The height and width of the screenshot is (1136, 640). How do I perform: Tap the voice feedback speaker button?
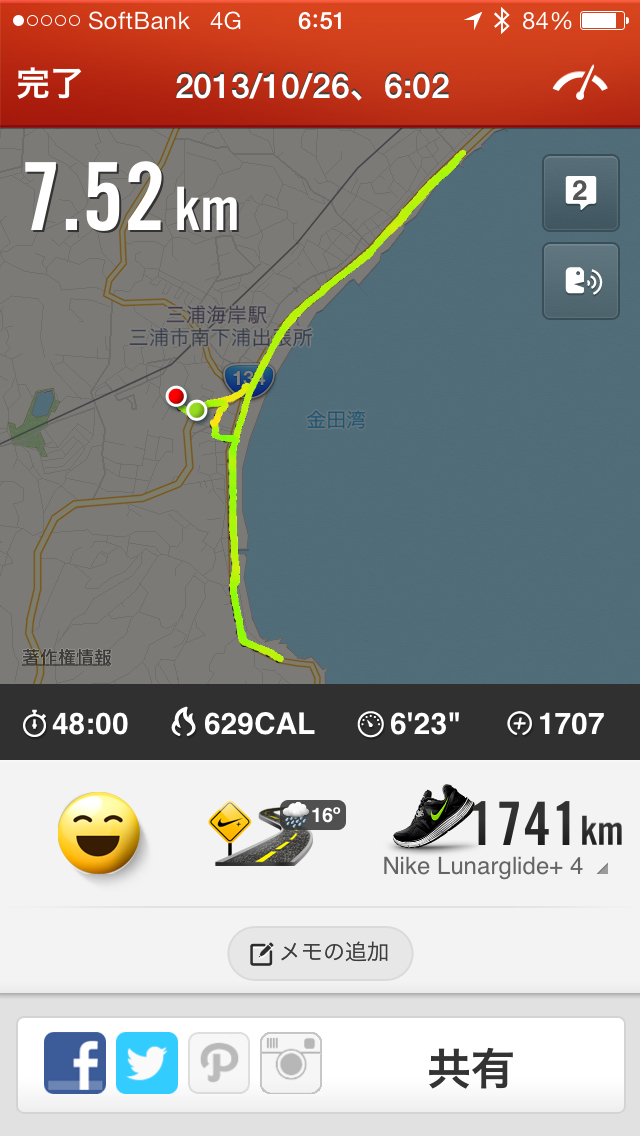[x=580, y=281]
